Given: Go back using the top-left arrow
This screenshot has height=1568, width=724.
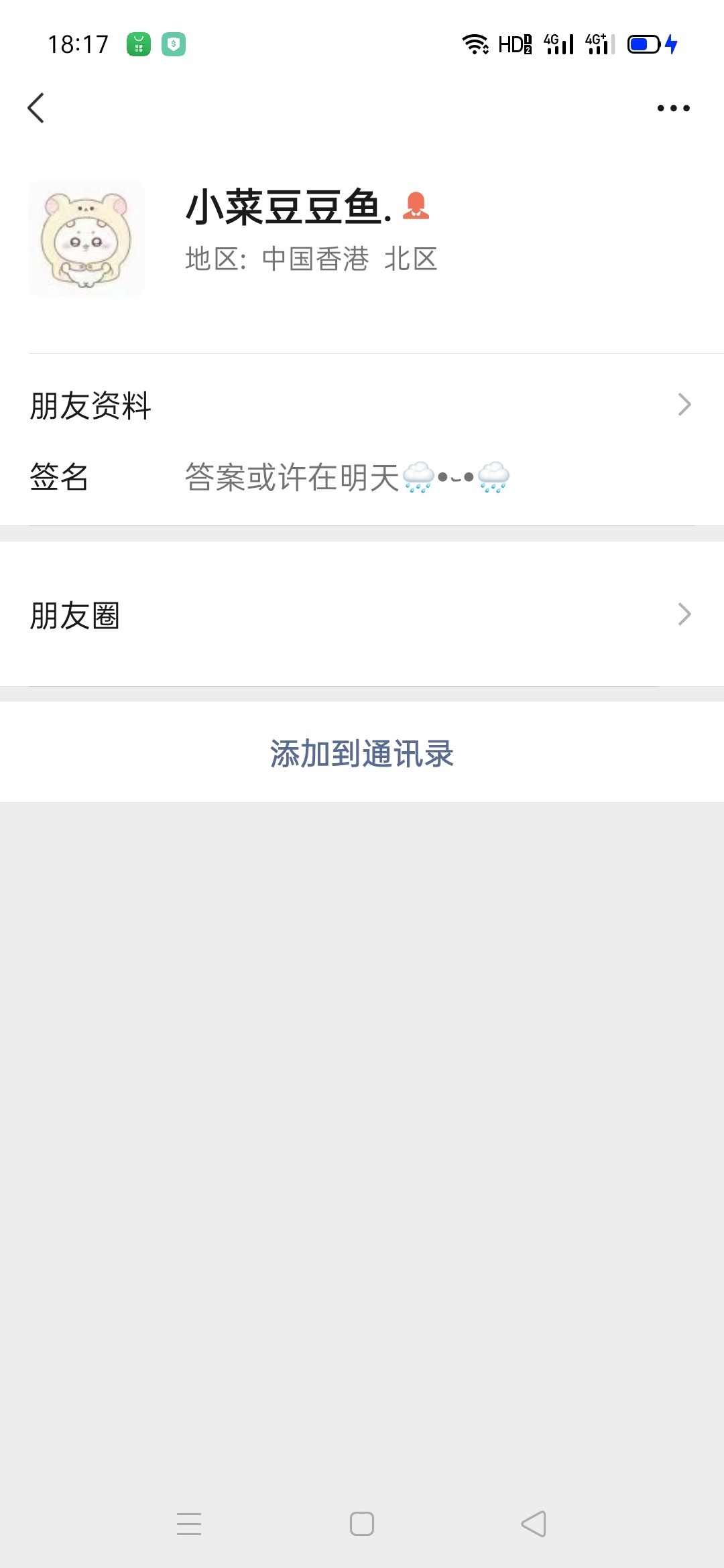Looking at the screenshot, I should pyautogui.click(x=36, y=108).
